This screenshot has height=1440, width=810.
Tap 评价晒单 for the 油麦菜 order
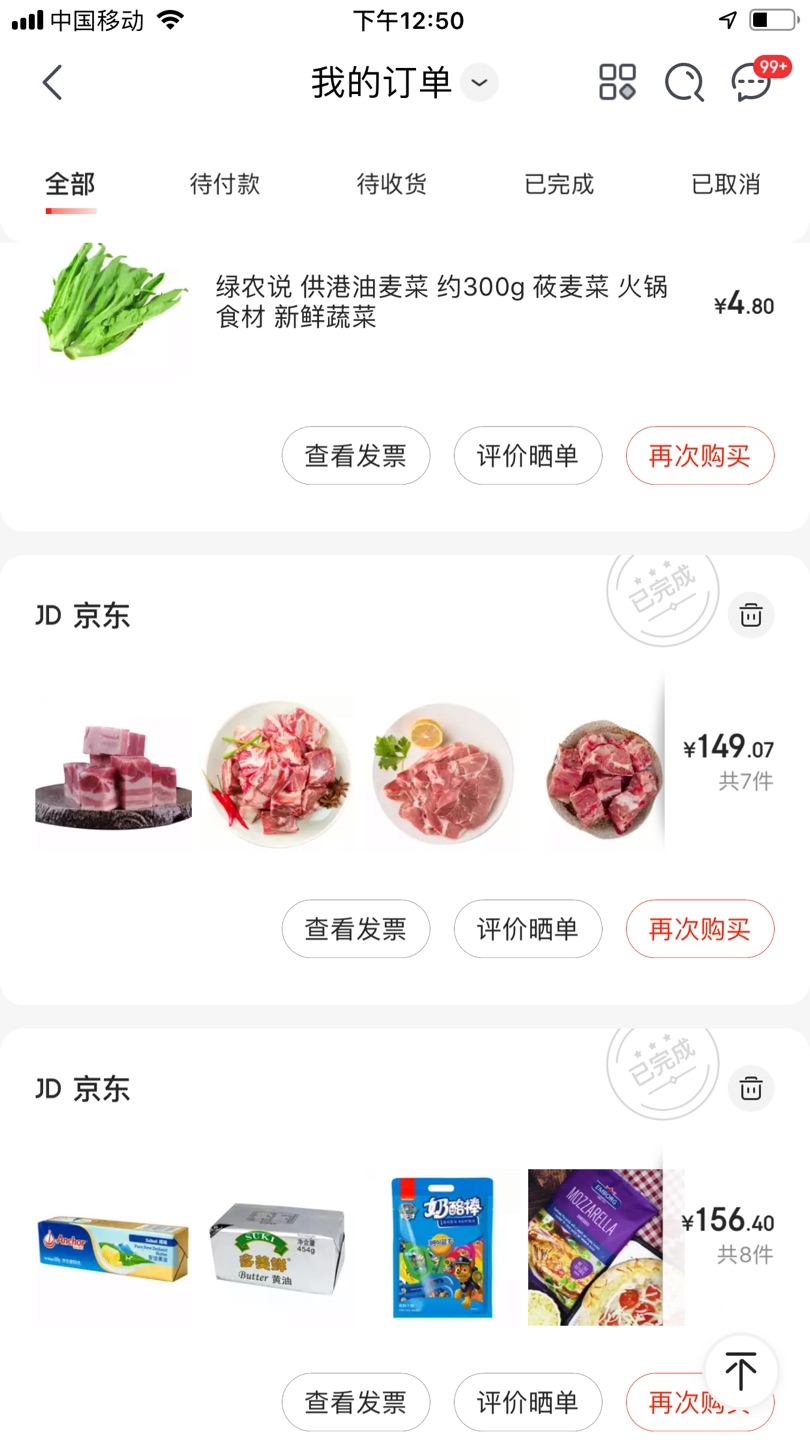528,456
